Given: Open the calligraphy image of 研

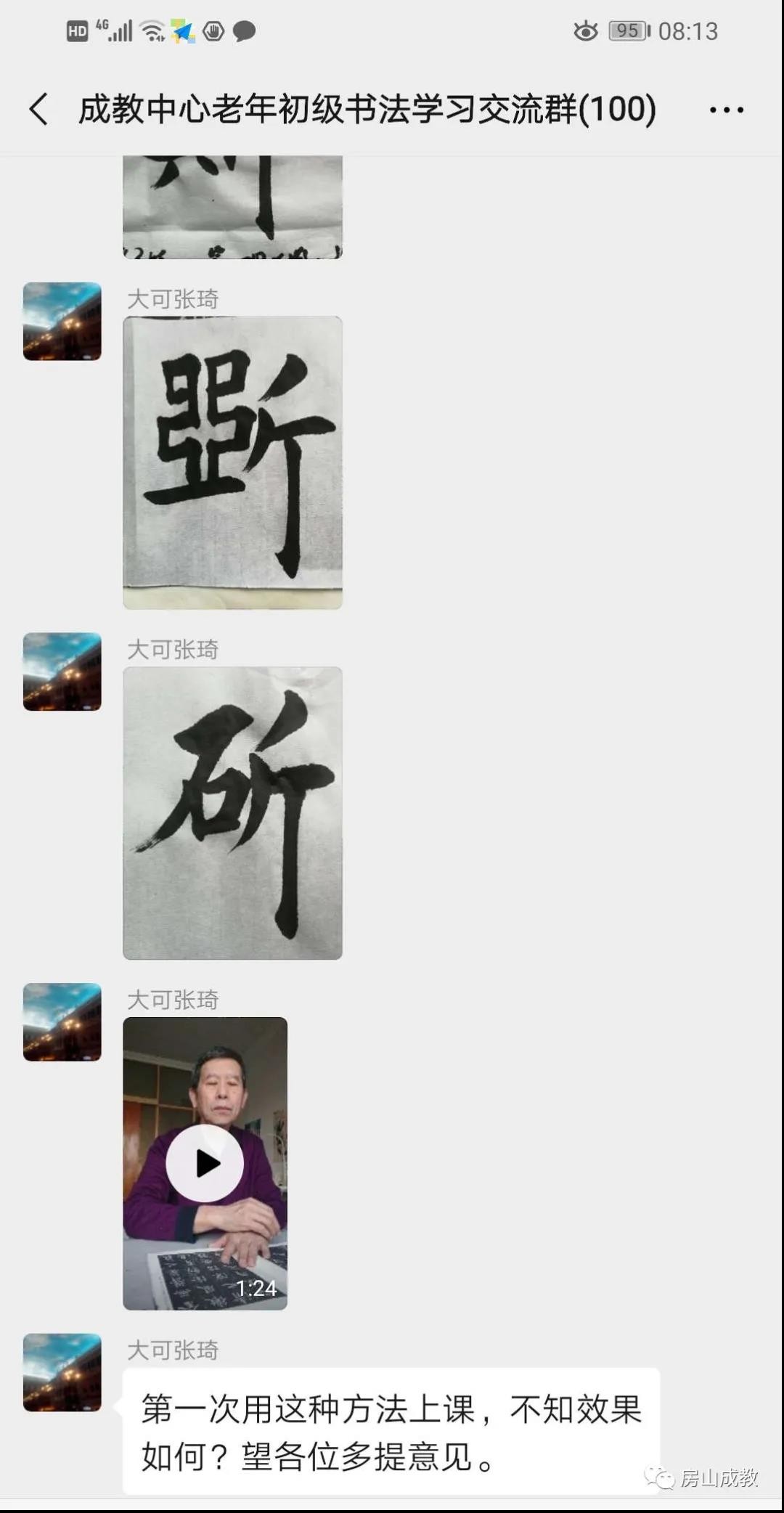Looking at the screenshot, I should [232, 813].
